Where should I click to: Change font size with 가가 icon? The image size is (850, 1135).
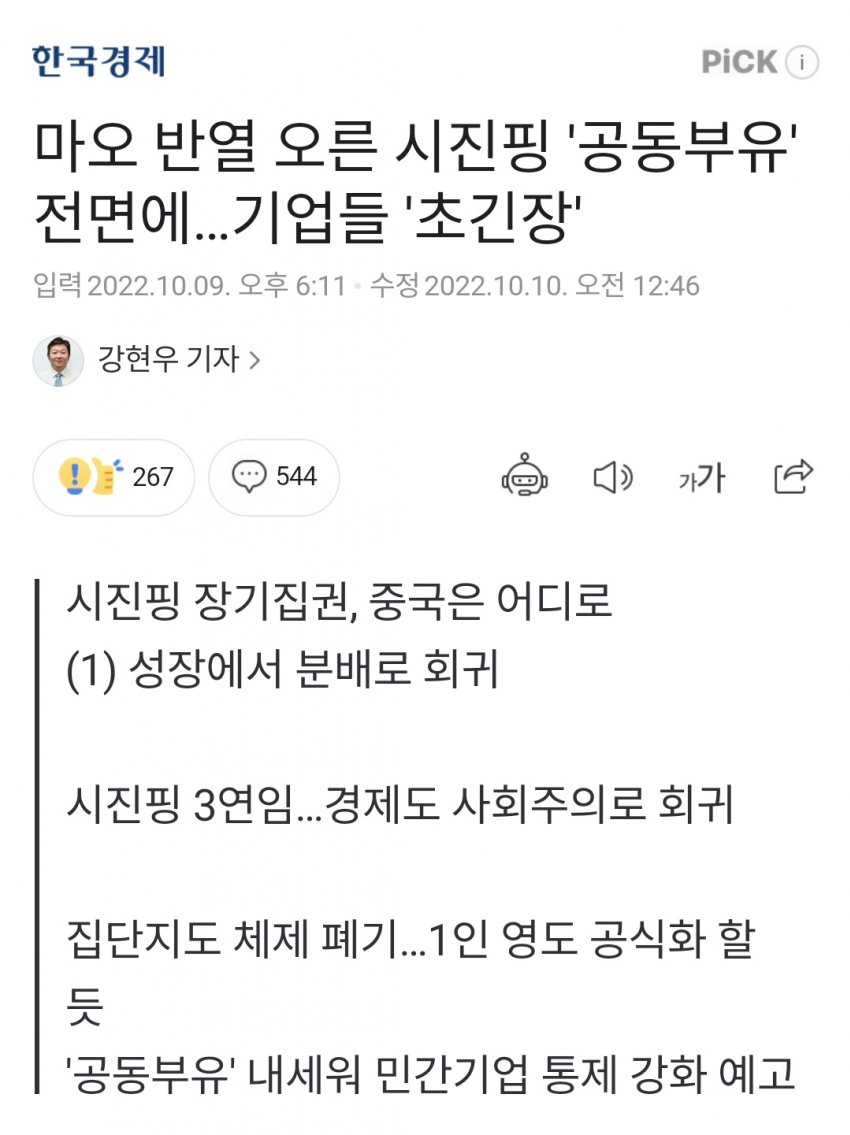tap(701, 478)
